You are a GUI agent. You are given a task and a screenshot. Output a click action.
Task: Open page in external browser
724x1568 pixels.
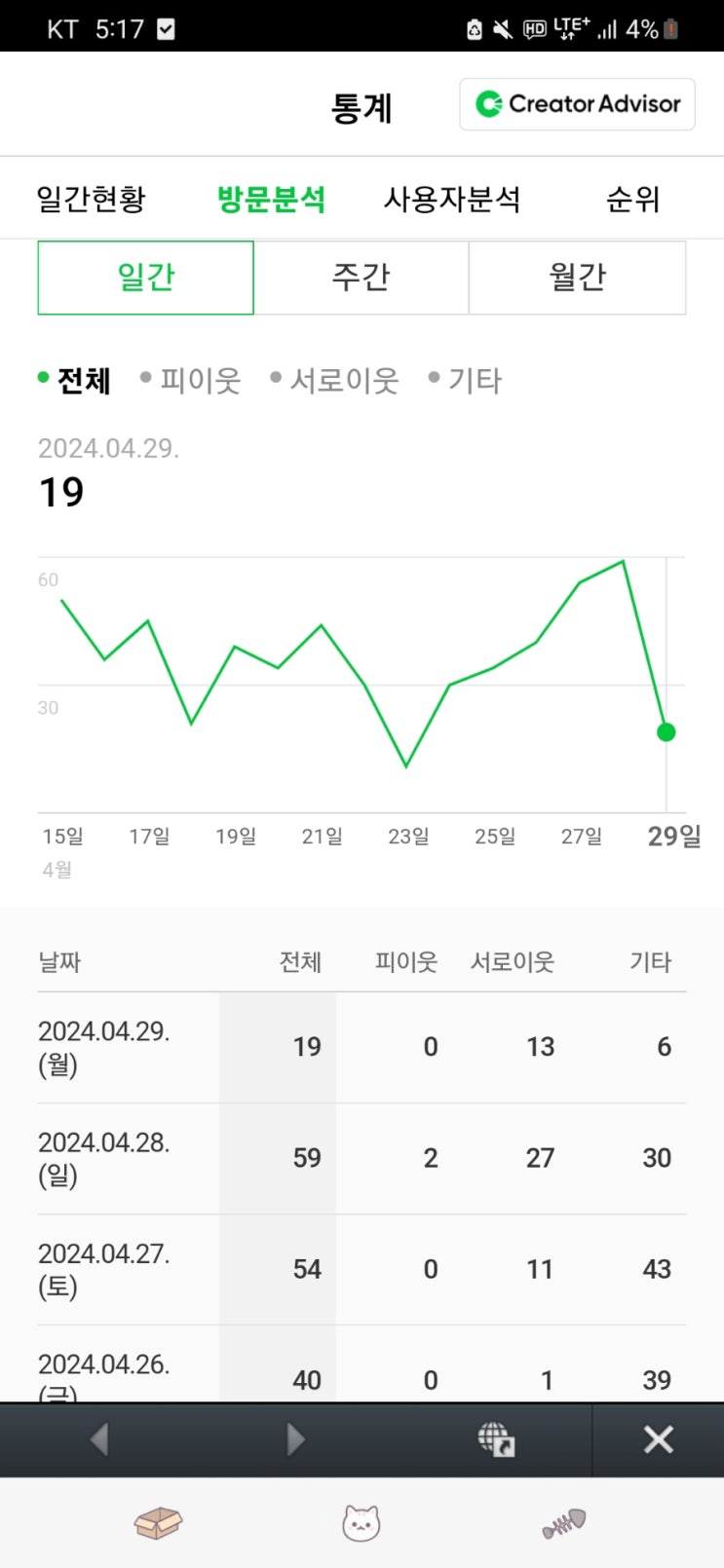[x=495, y=1438]
